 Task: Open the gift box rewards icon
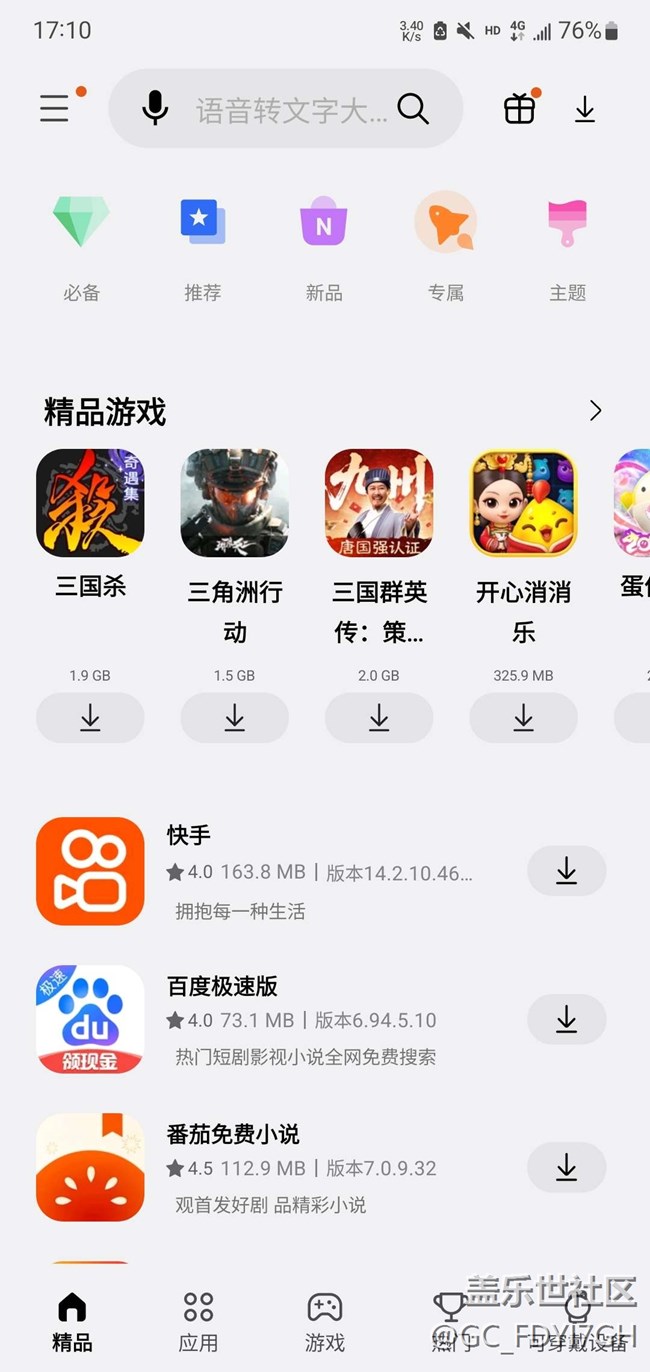click(519, 108)
